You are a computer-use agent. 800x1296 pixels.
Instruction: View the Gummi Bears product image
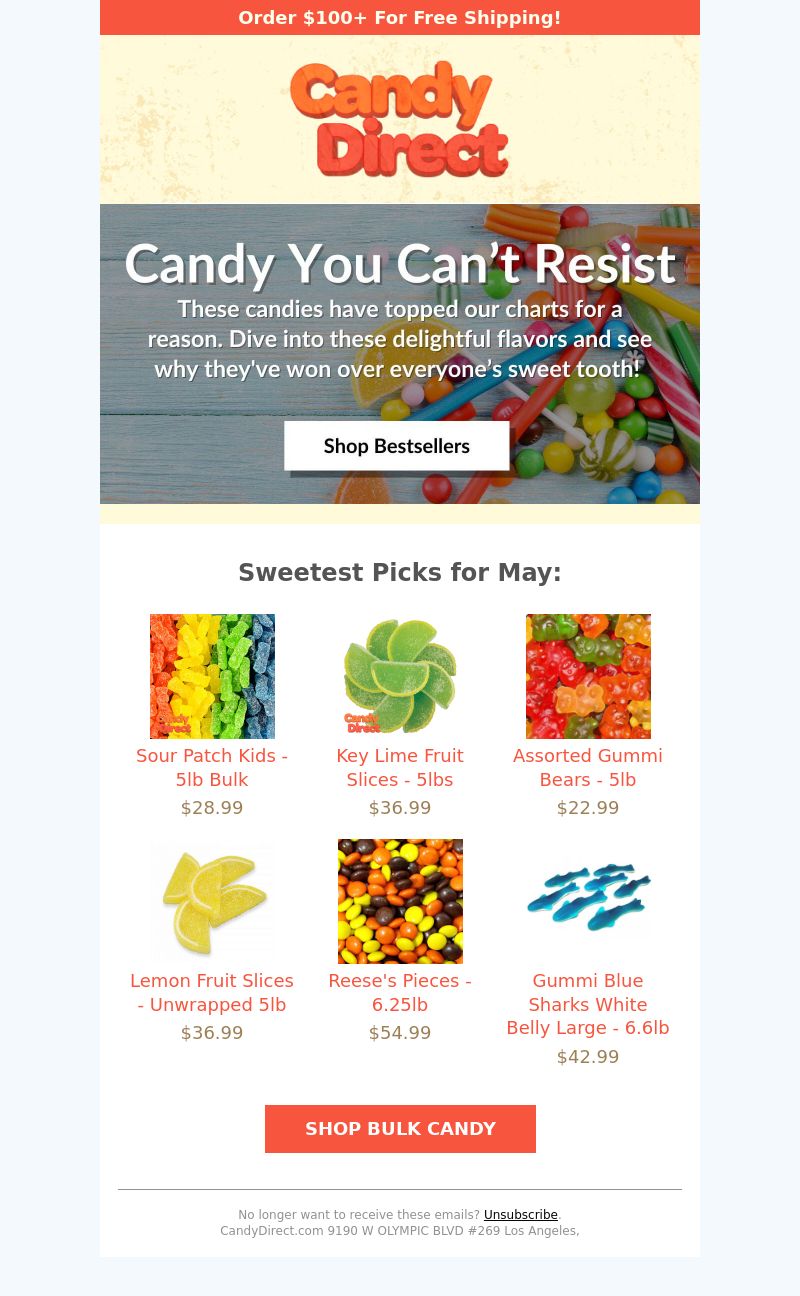[x=588, y=676]
